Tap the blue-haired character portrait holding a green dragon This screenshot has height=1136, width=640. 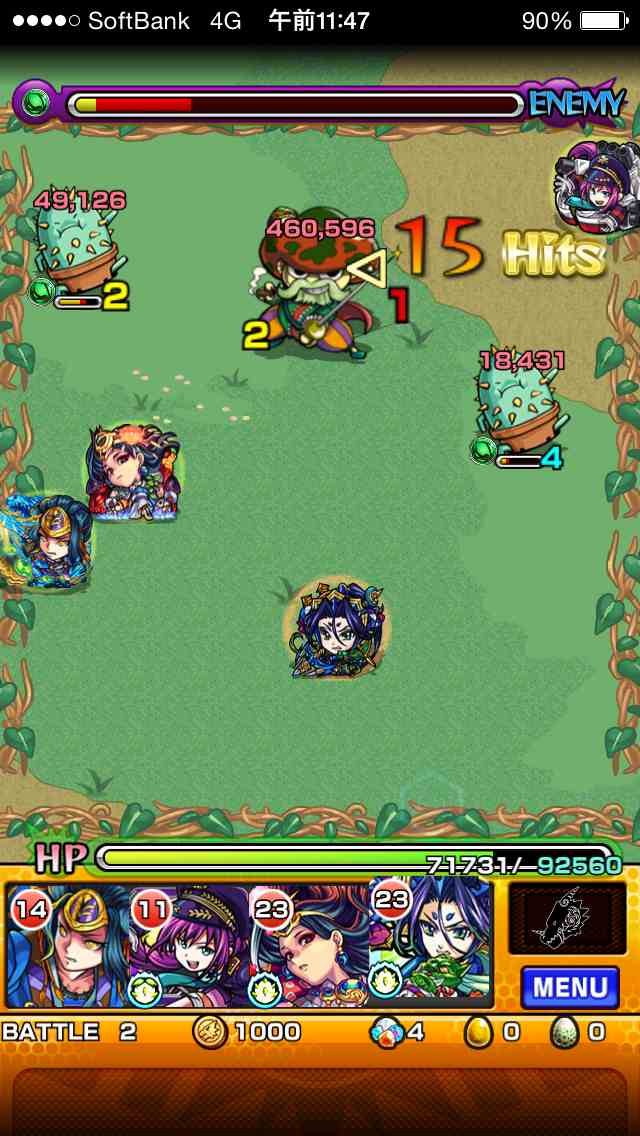tap(432, 945)
